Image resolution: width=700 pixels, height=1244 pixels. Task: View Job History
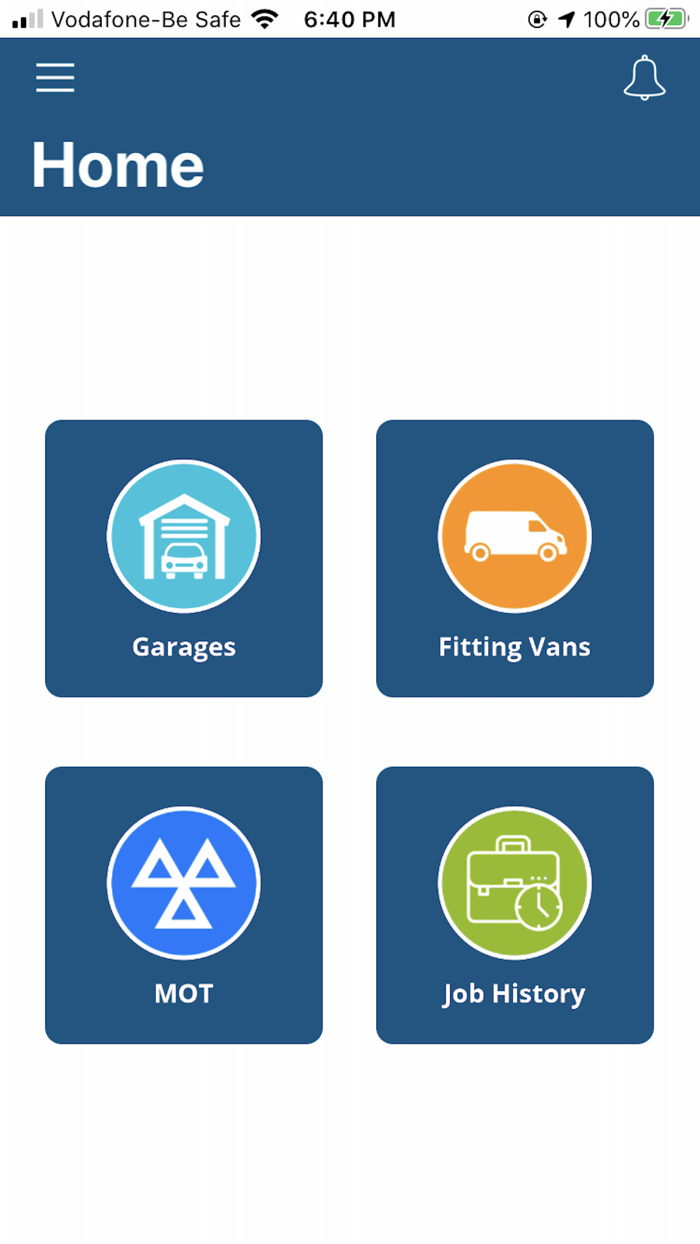click(x=515, y=905)
